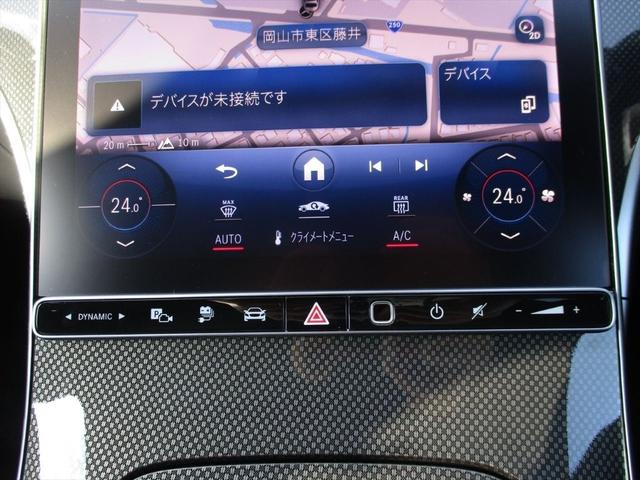Open the vehicle airflow settings icon
Screen dimensions: 640x480
pyautogui.click(x=313, y=207)
